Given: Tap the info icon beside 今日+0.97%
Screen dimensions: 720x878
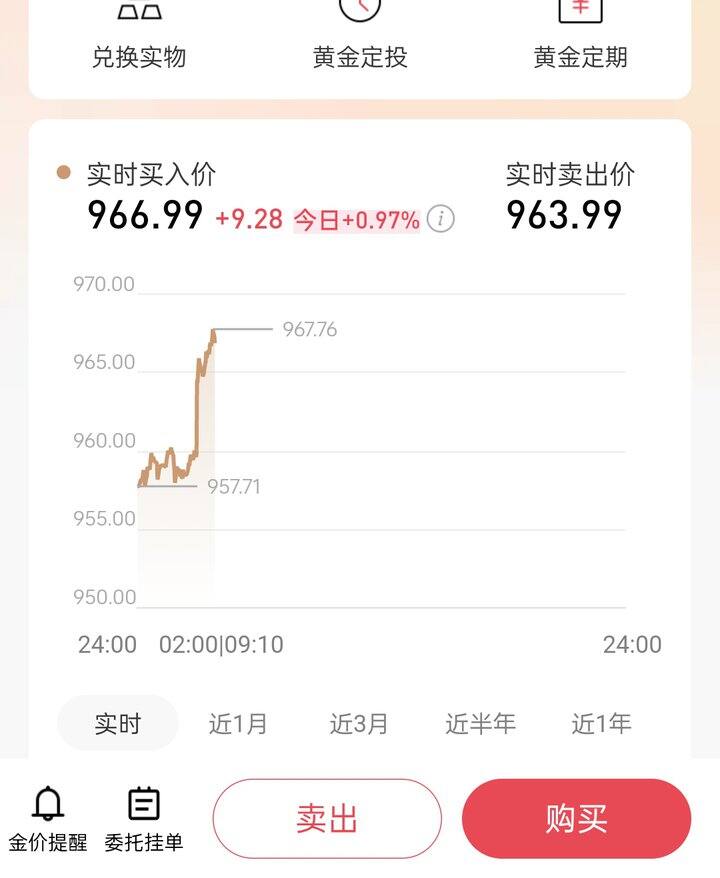Looking at the screenshot, I should 441,219.
